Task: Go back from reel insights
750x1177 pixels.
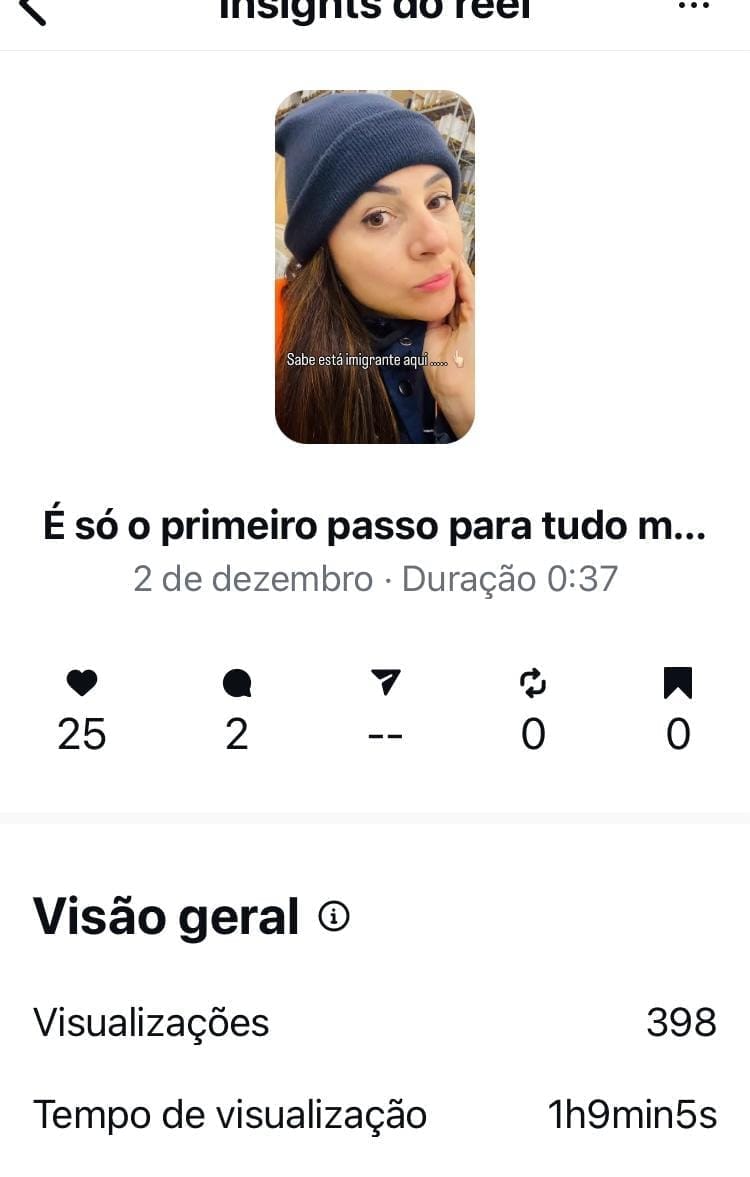Action: click(x=32, y=10)
